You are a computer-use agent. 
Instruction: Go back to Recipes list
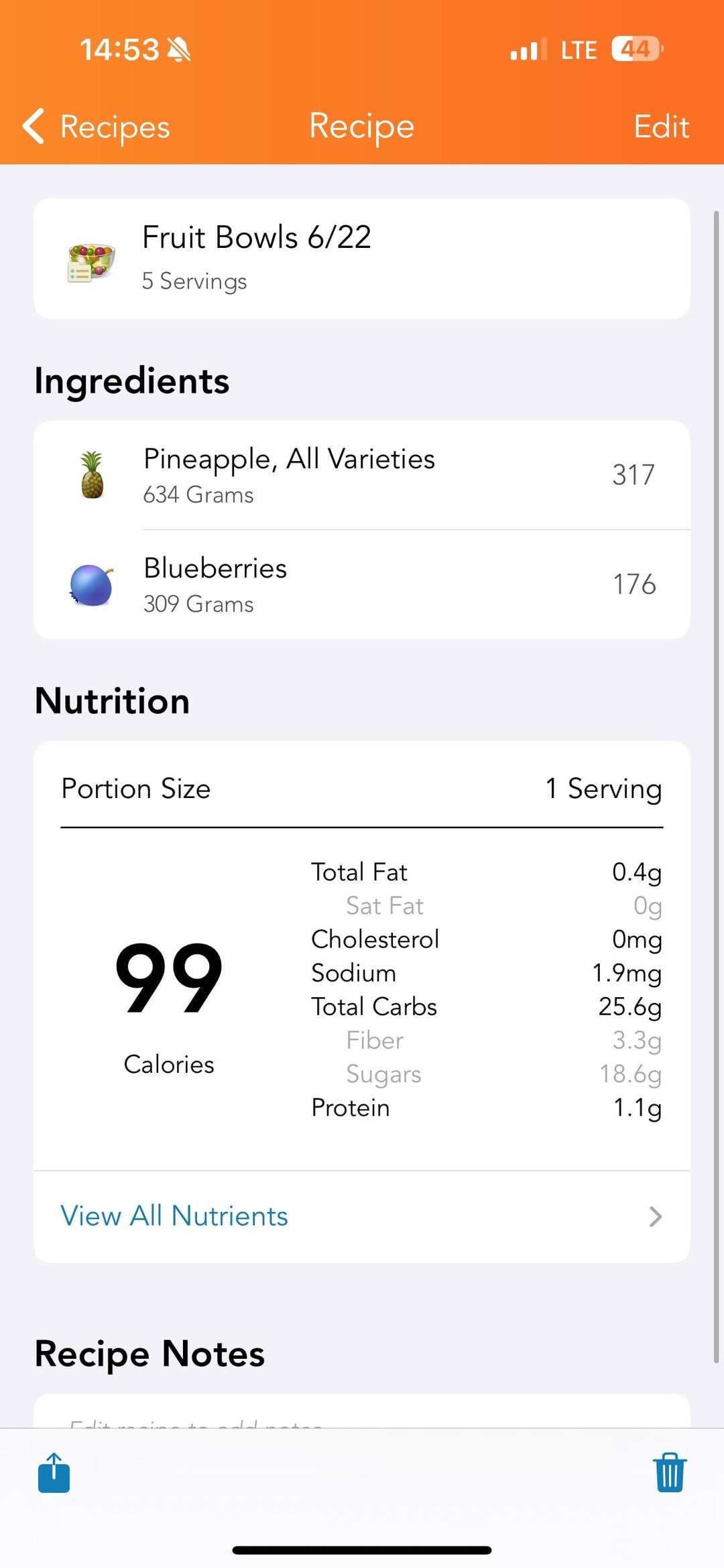tap(97, 126)
